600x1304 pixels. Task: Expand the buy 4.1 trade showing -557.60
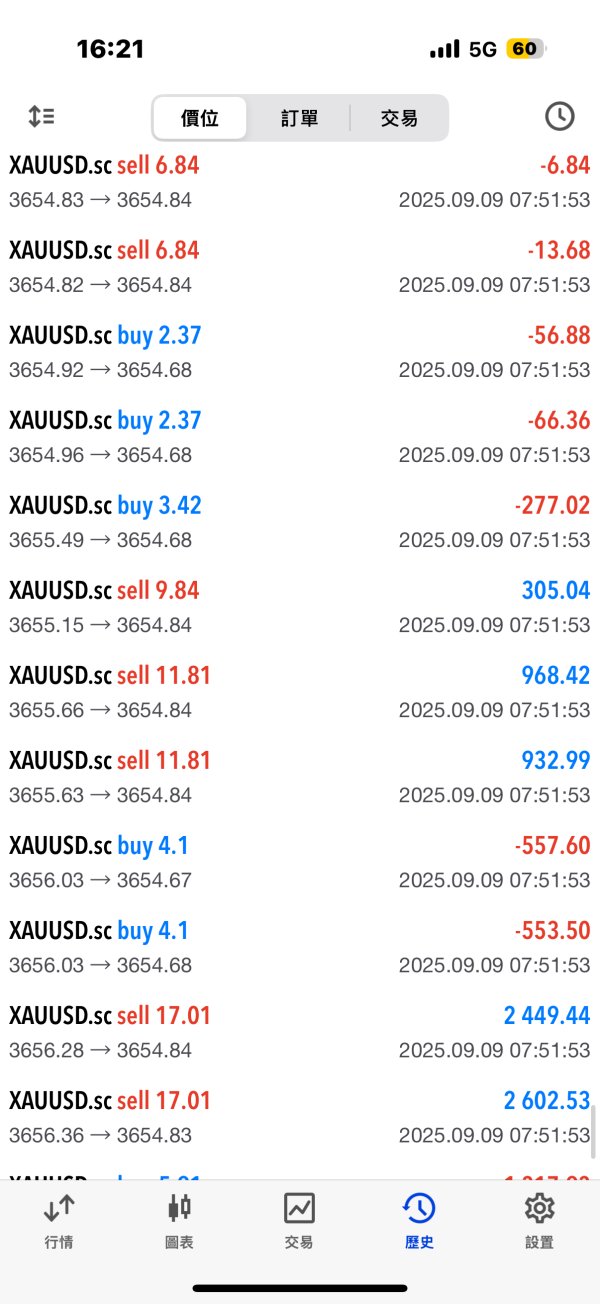[x=300, y=862]
